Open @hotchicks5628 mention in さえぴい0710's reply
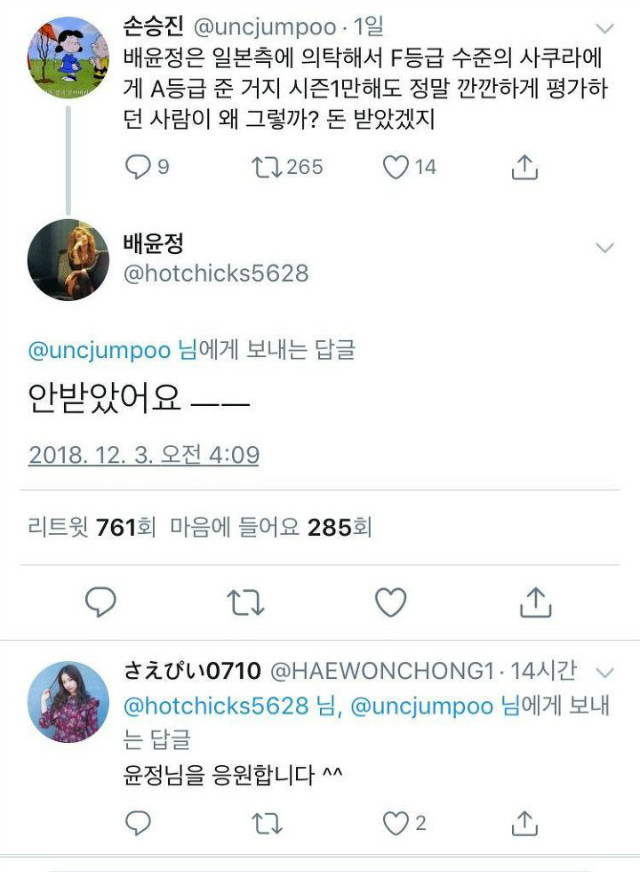The height and width of the screenshot is (872, 640). coord(216,706)
